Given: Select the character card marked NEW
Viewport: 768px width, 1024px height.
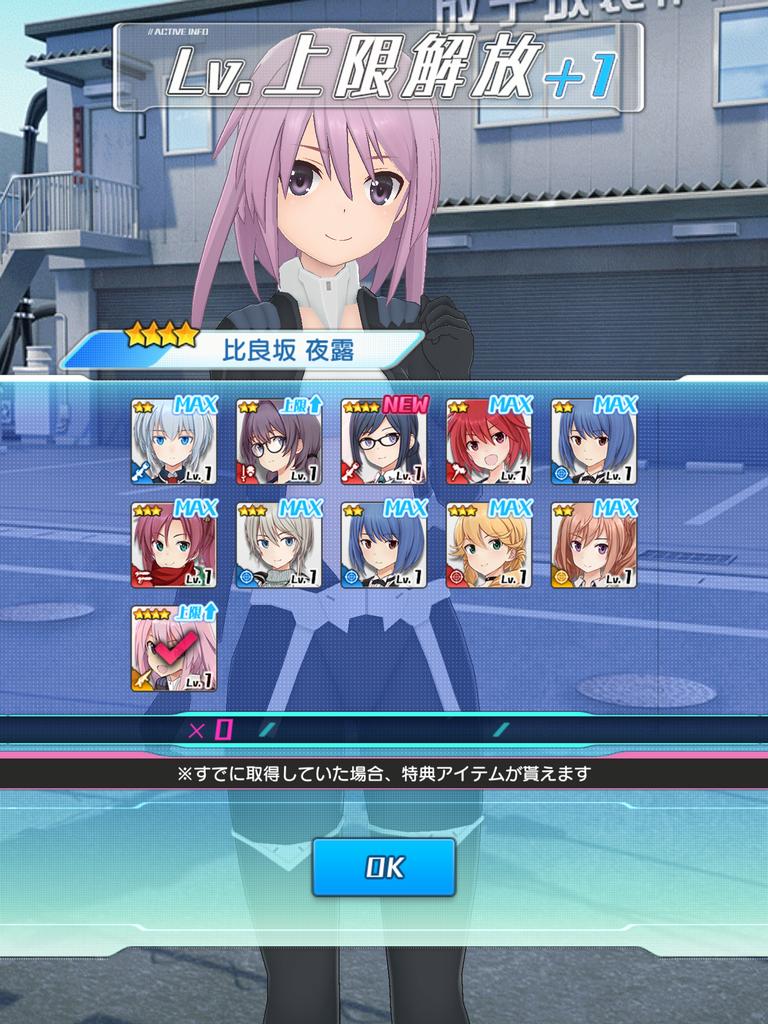Looking at the screenshot, I should click(384, 443).
